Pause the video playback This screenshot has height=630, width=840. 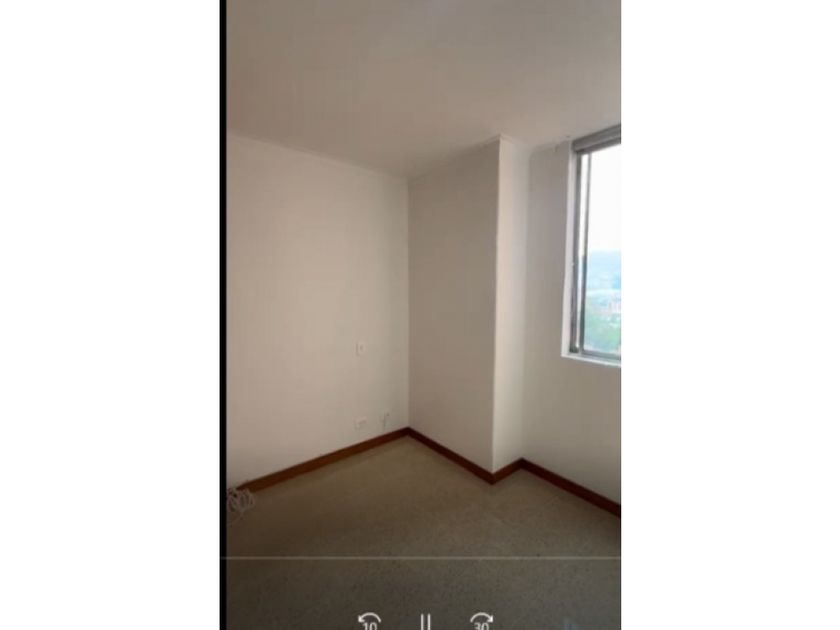425,622
